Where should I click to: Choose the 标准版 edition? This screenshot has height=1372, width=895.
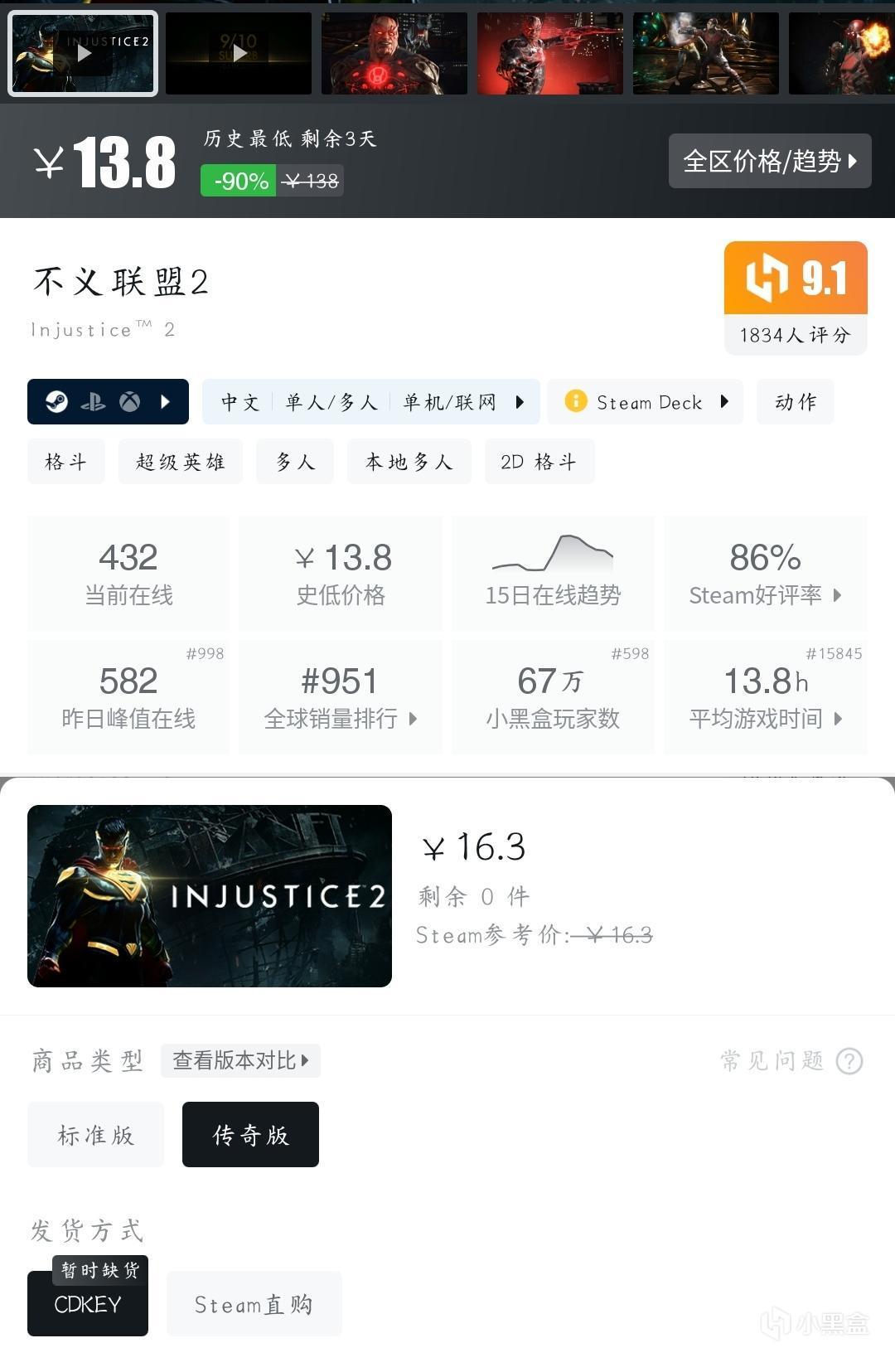tap(96, 1135)
